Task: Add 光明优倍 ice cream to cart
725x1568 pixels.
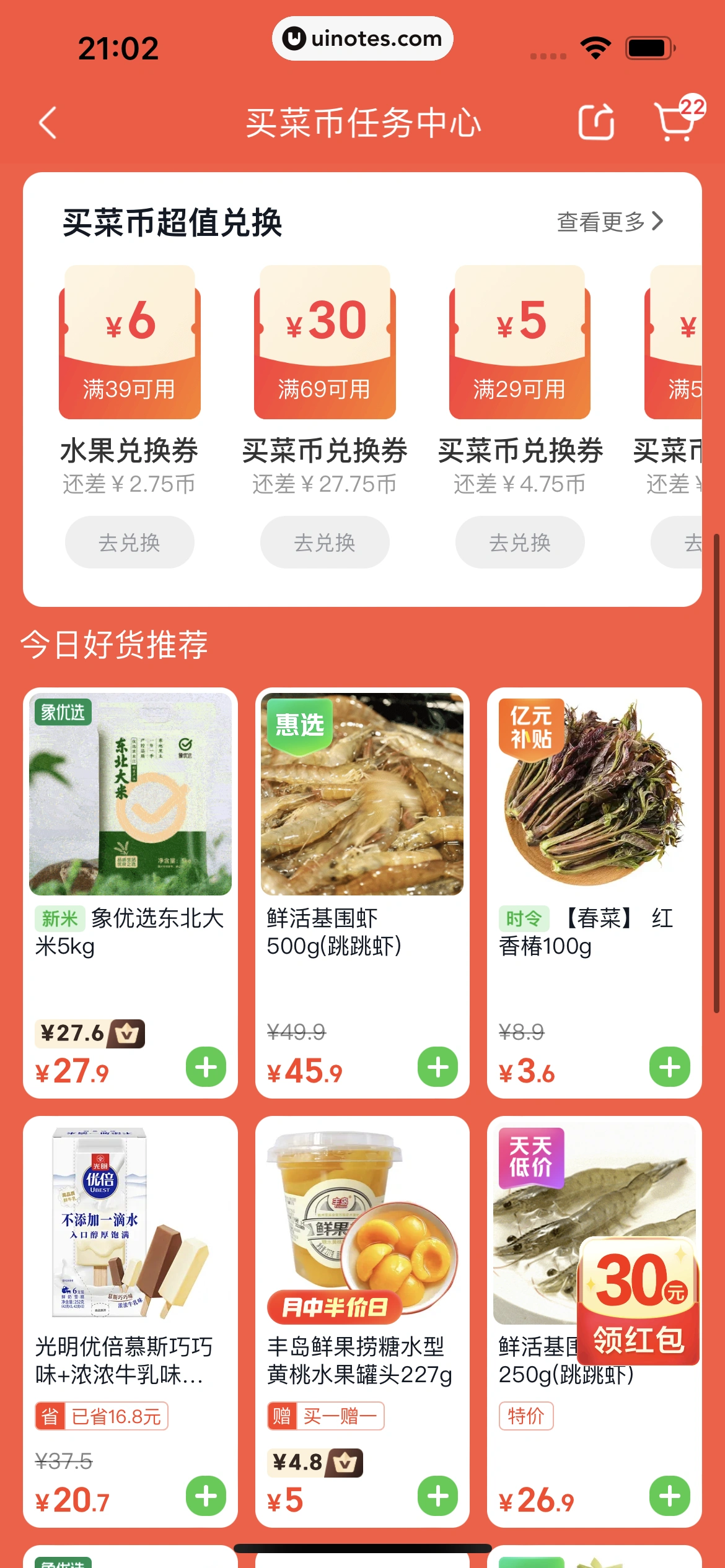Action: pyautogui.click(x=206, y=1496)
